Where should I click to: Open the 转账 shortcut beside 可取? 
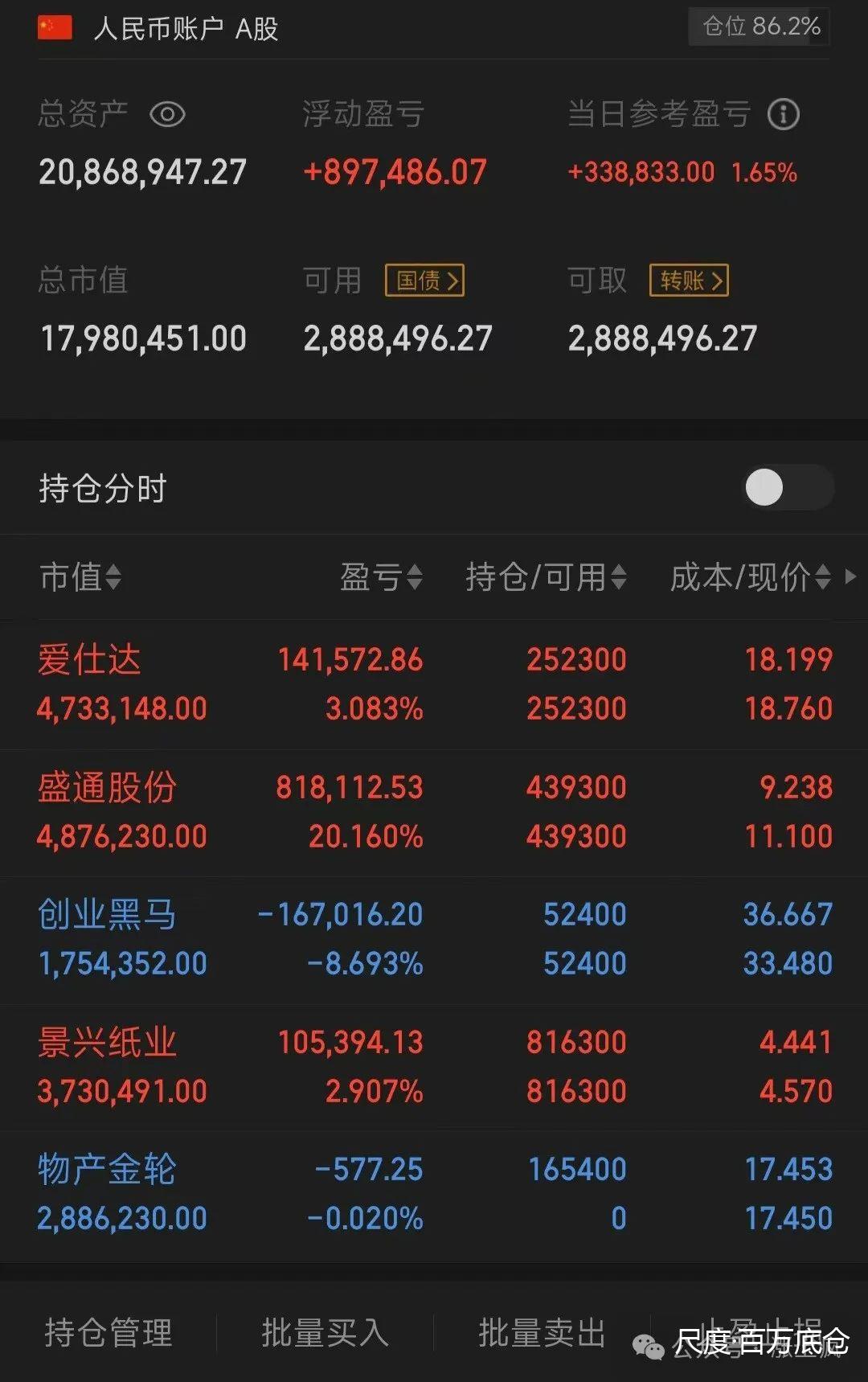(x=689, y=281)
